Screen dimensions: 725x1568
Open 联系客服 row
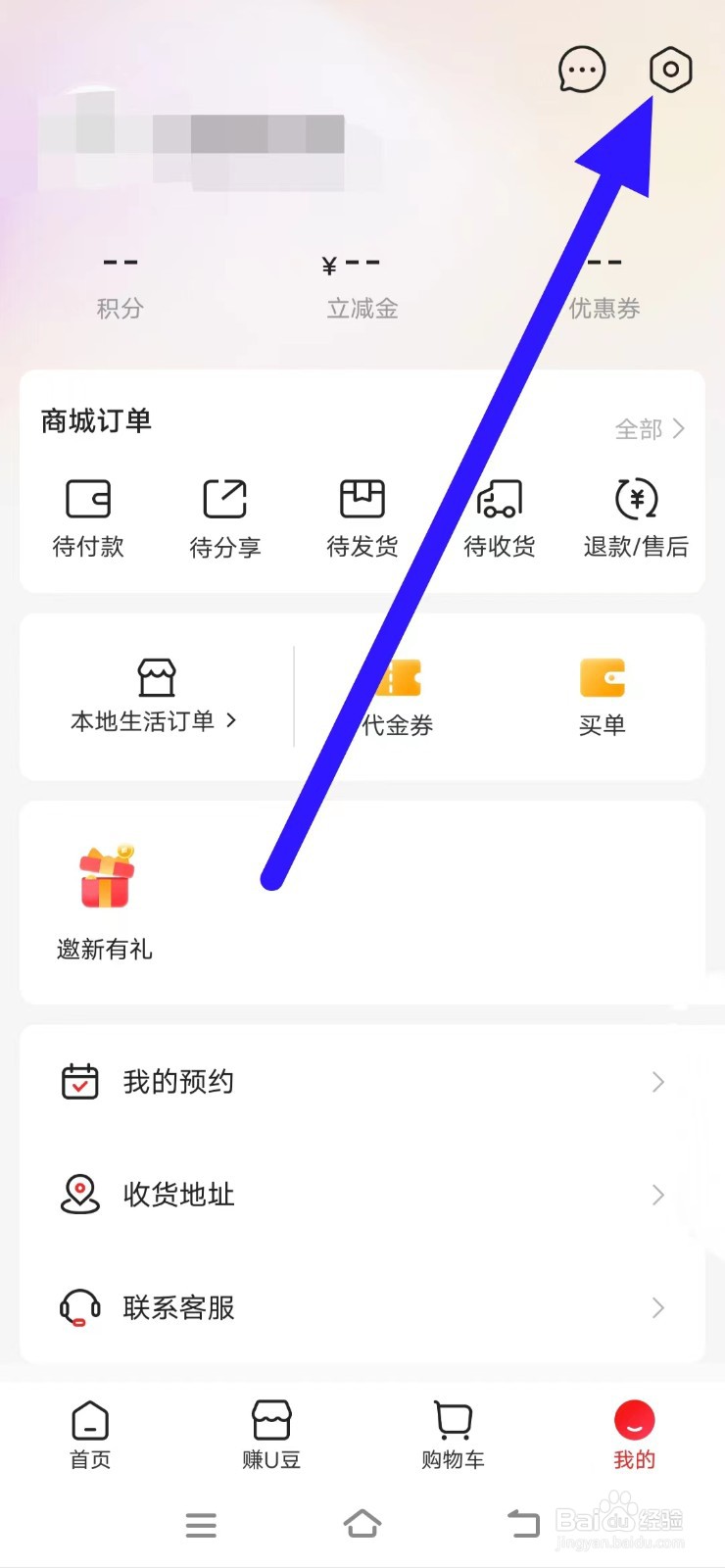point(362,1307)
